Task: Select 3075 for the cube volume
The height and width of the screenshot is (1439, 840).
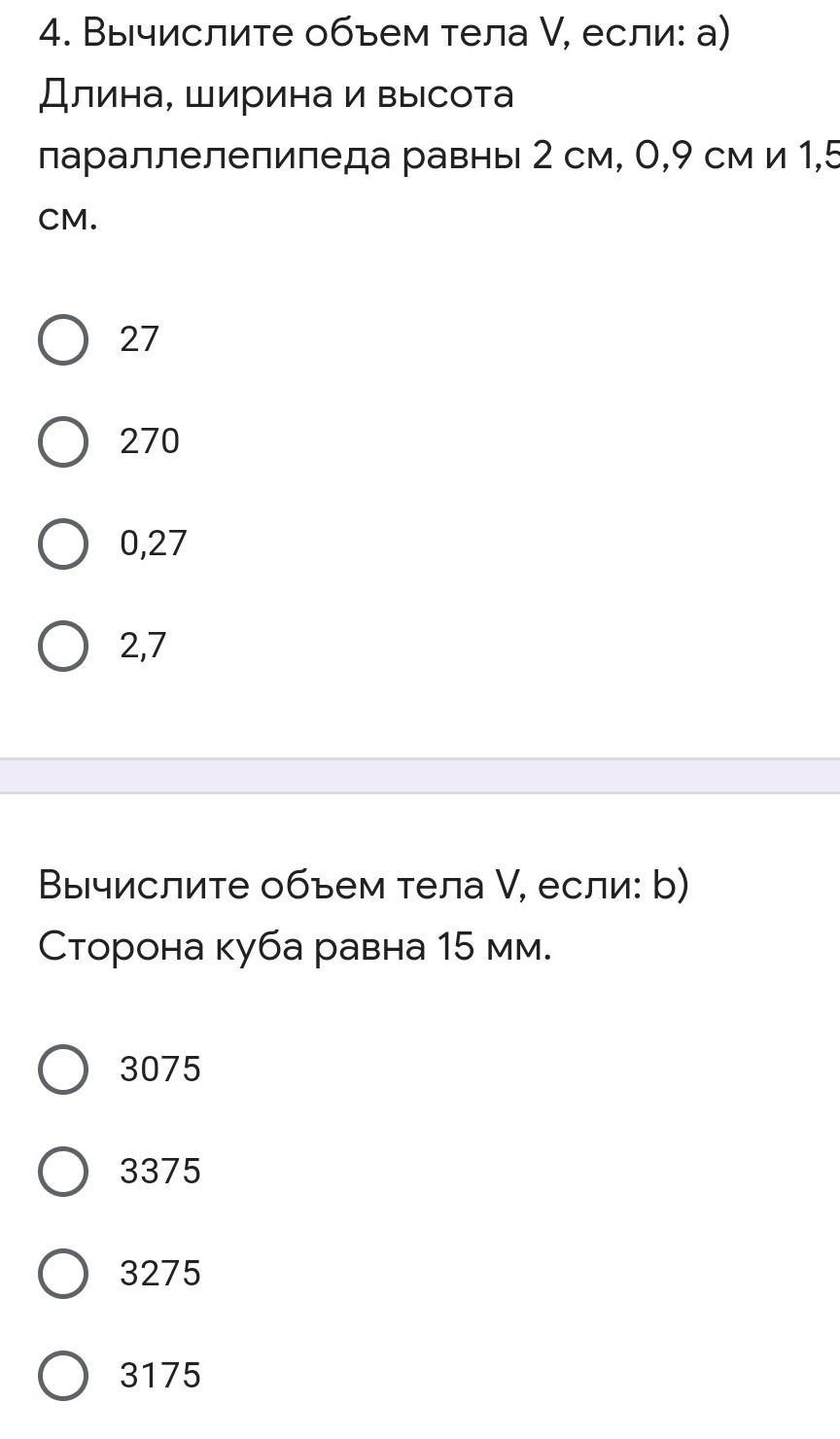Action: tap(63, 1070)
